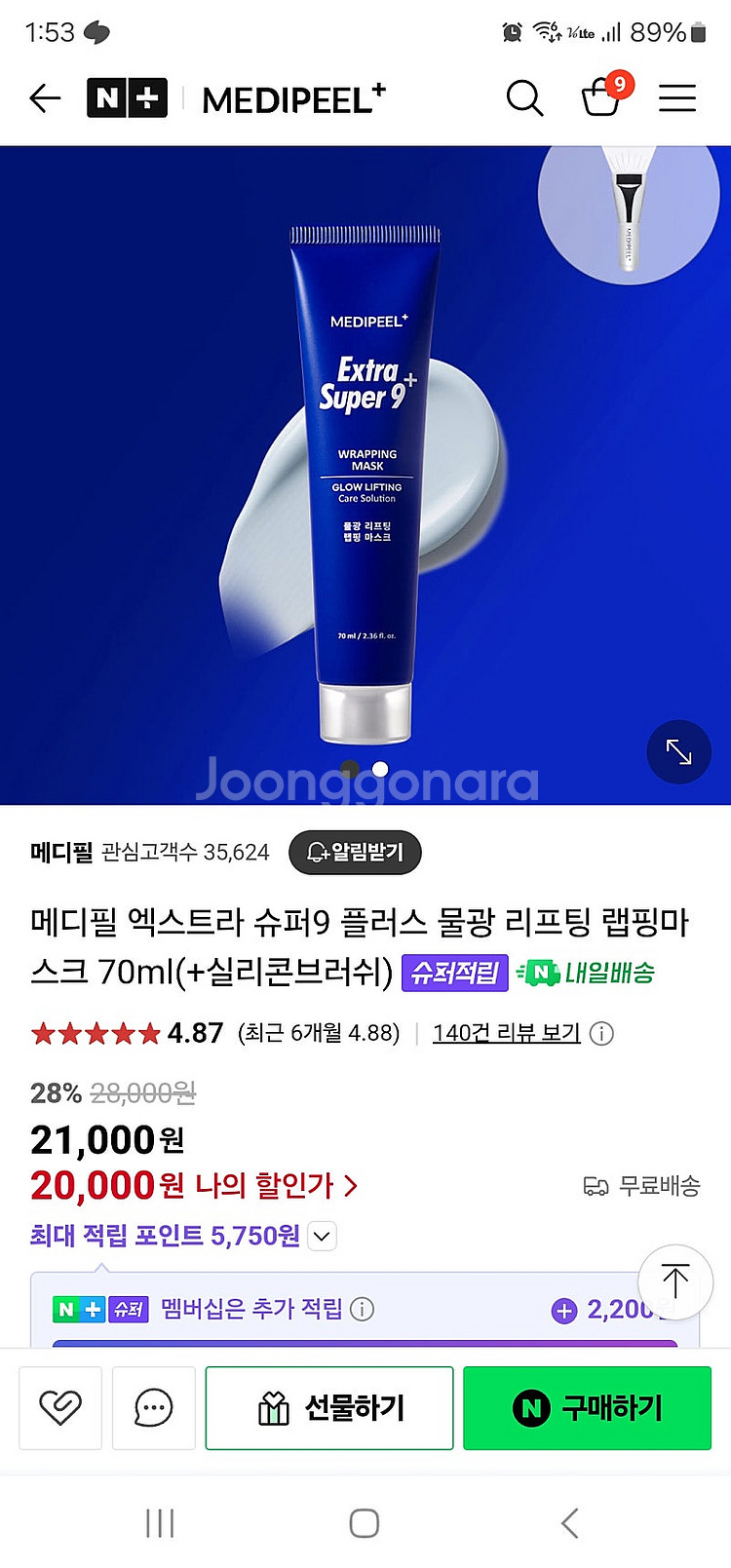Screen dimensions: 731x1568
Task: Tap the system home button
Action: pos(365,1523)
